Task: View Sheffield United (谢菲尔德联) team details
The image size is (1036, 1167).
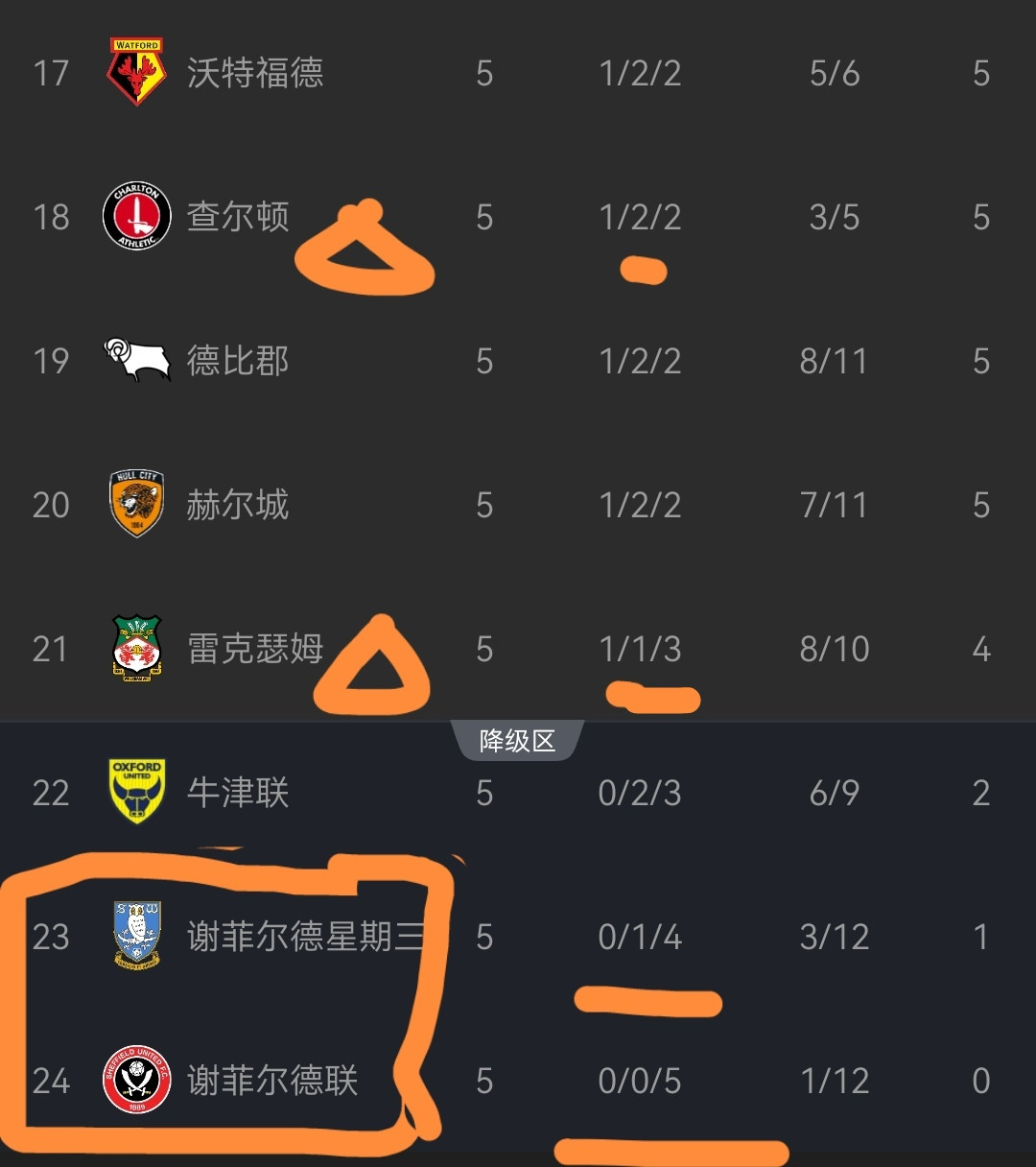Action: (x=272, y=1081)
